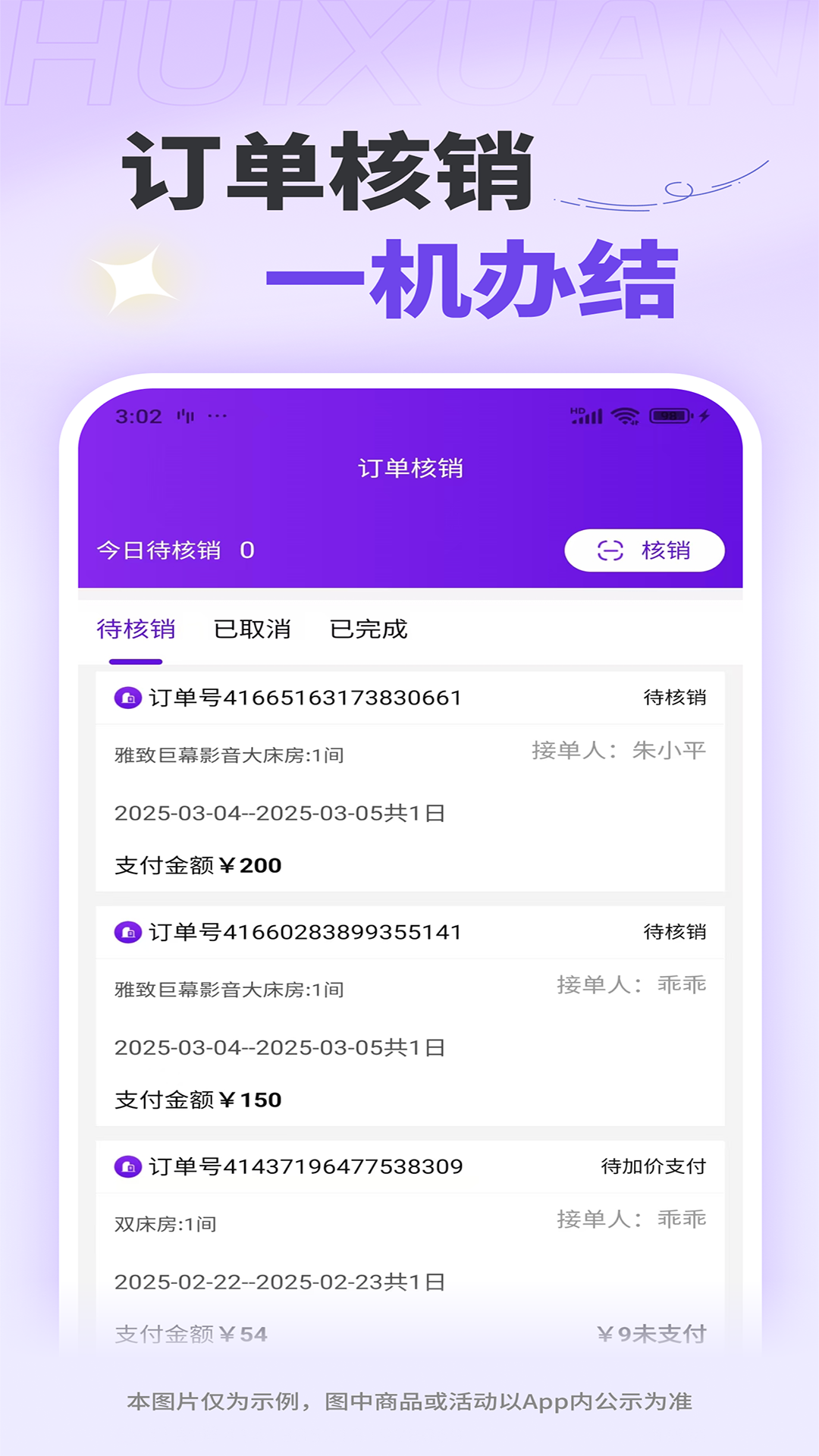Tap the Wi-Fi icon in the status bar
The width and height of the screenshot is (819, 1456).
pyautogui.click(x=623, y=416)
